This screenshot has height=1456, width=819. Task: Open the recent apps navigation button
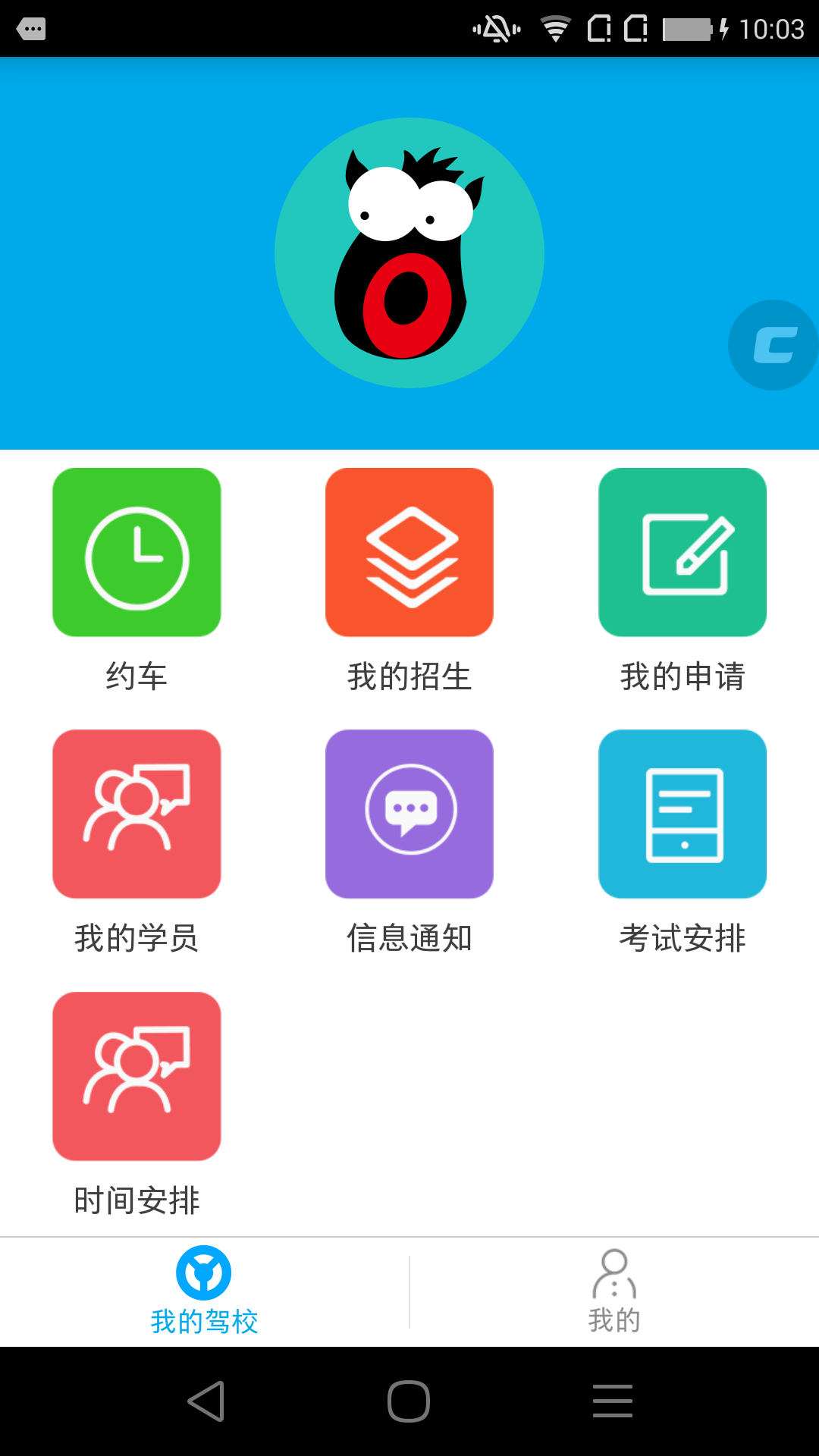pos(613,1401)
